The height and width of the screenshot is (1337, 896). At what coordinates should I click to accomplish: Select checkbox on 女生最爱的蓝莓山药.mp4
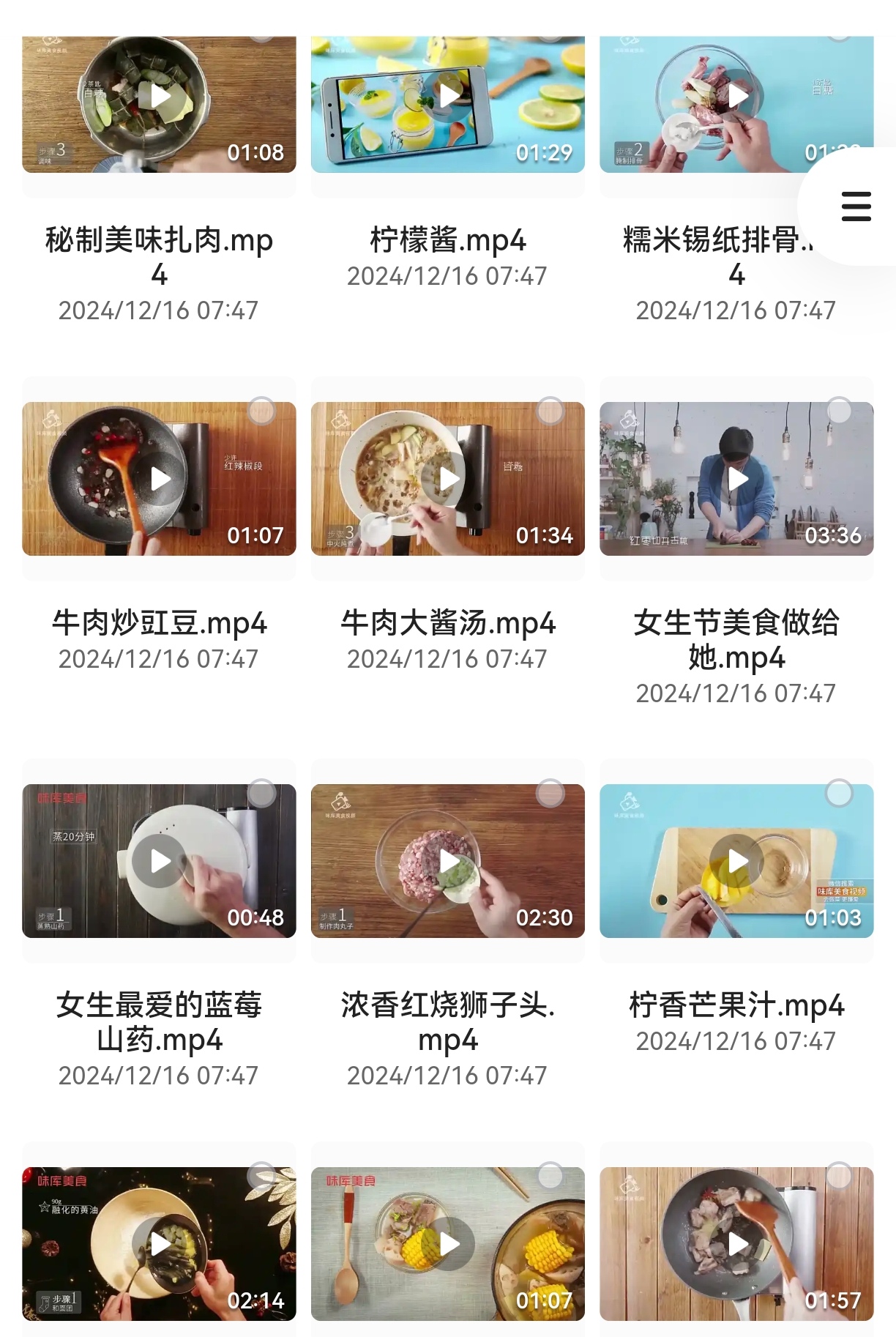pos(261,793)
